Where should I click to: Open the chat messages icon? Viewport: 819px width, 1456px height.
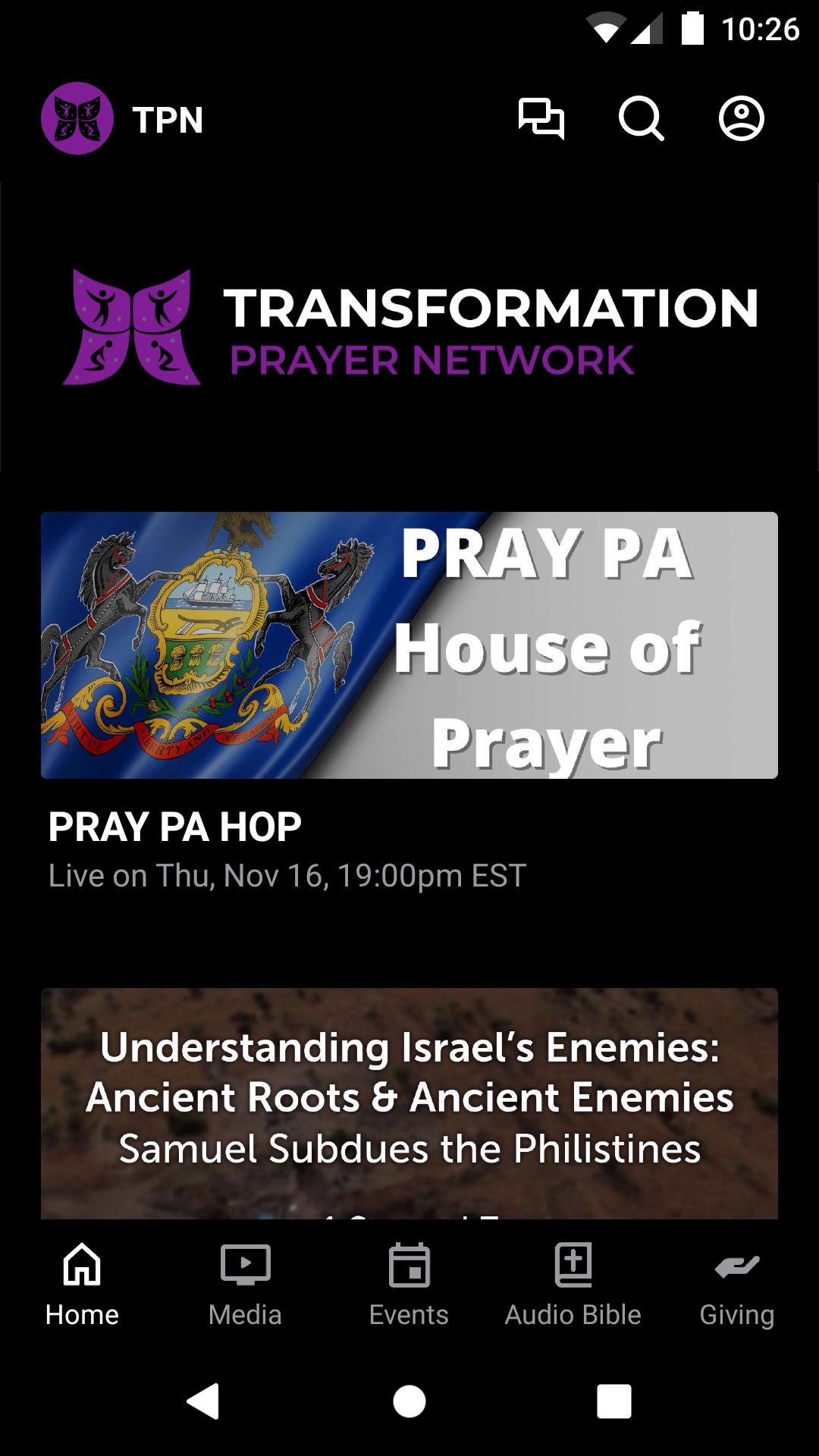pos(541,119)
